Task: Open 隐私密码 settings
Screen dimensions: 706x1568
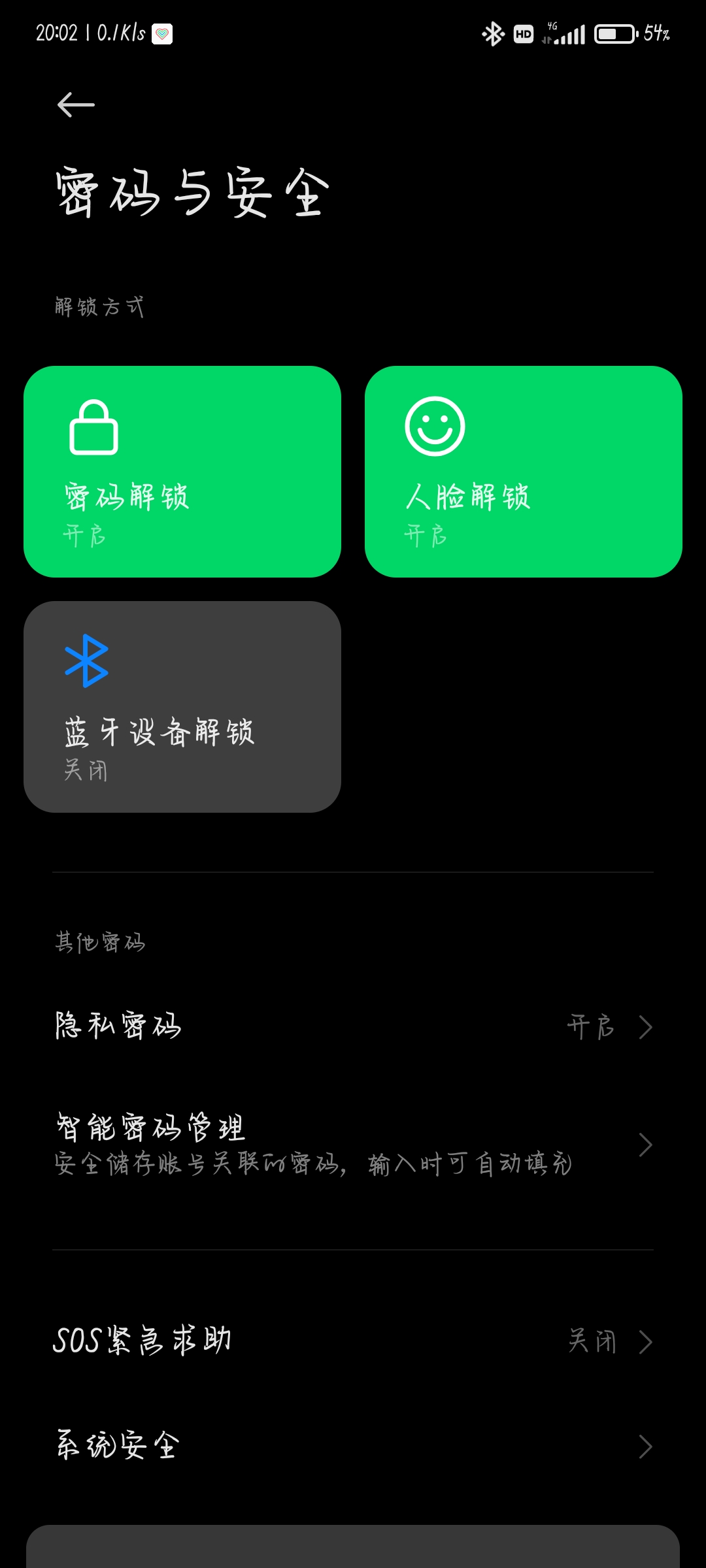Action: pyautogui.click(x=353, y=1026)
